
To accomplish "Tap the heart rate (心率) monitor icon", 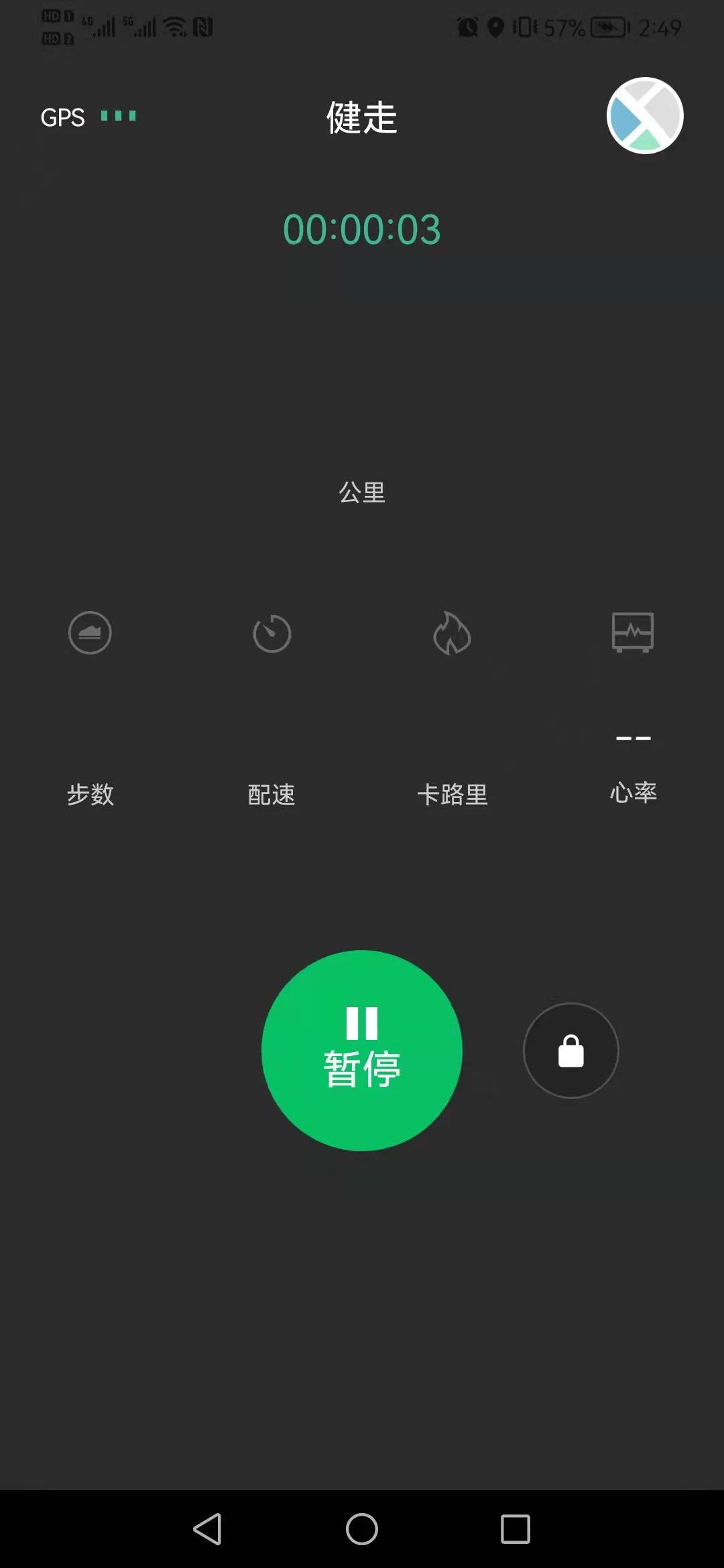I will [632, 633].
